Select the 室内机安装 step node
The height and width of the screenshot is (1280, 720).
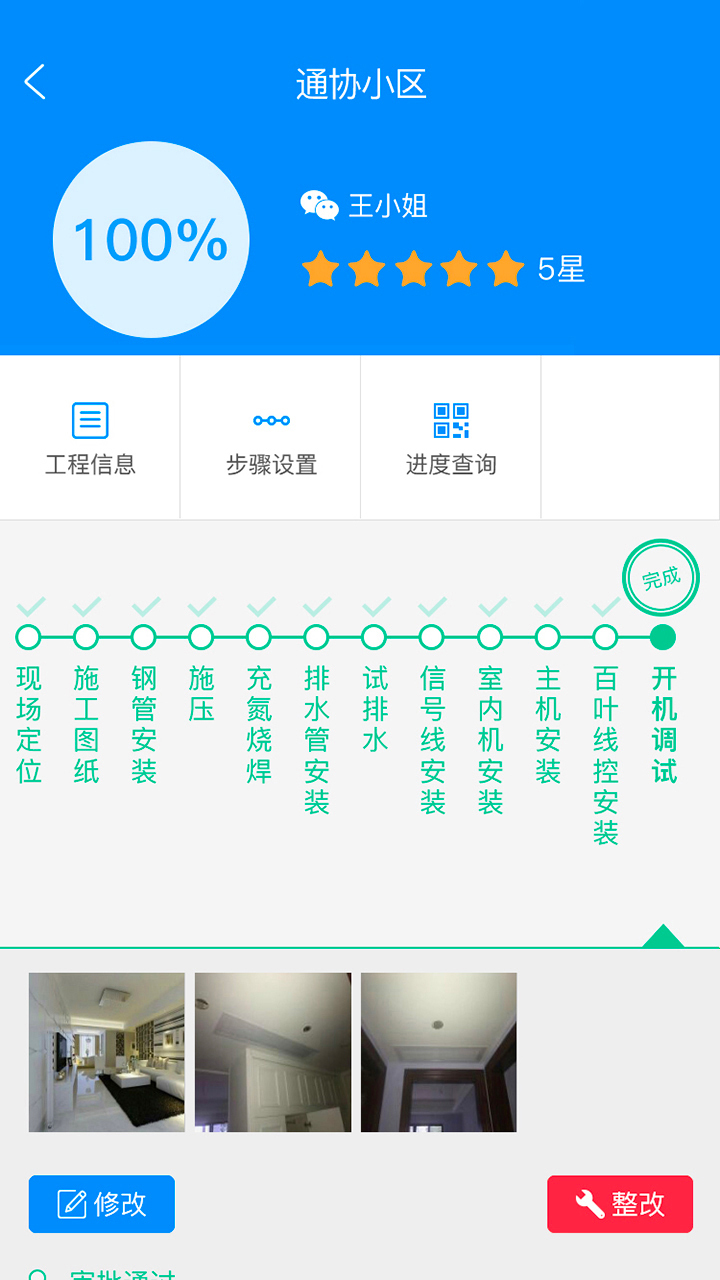(x=490, y=637)
